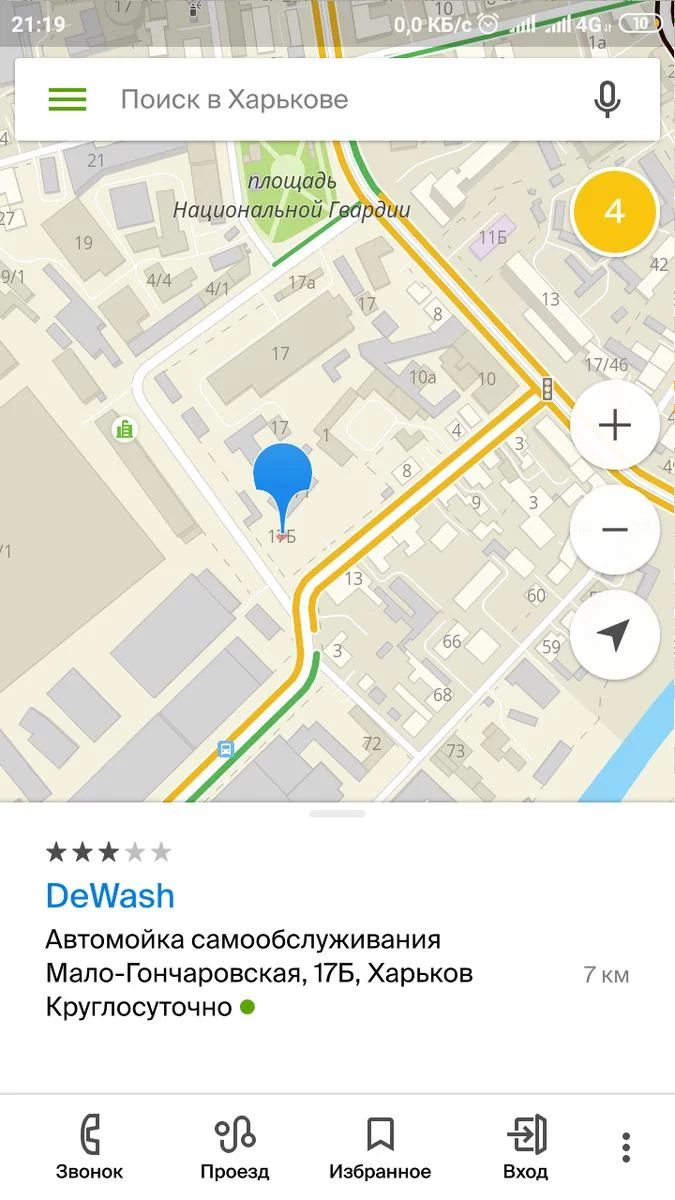Open the overflow menu in bottom bar

tap(626, 1147)
